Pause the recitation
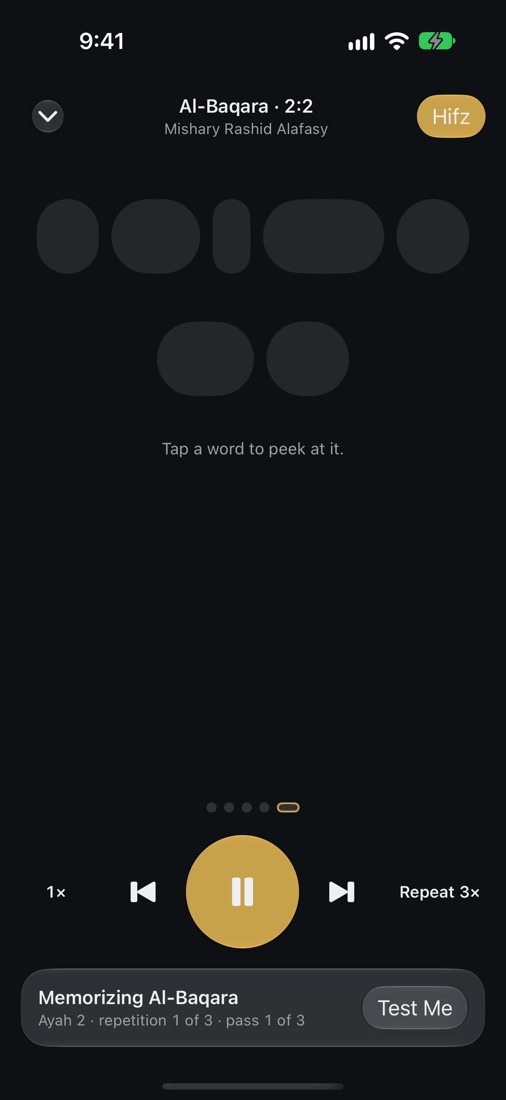The height and width of the screenshot is (1100, 506). pos(242,892)
